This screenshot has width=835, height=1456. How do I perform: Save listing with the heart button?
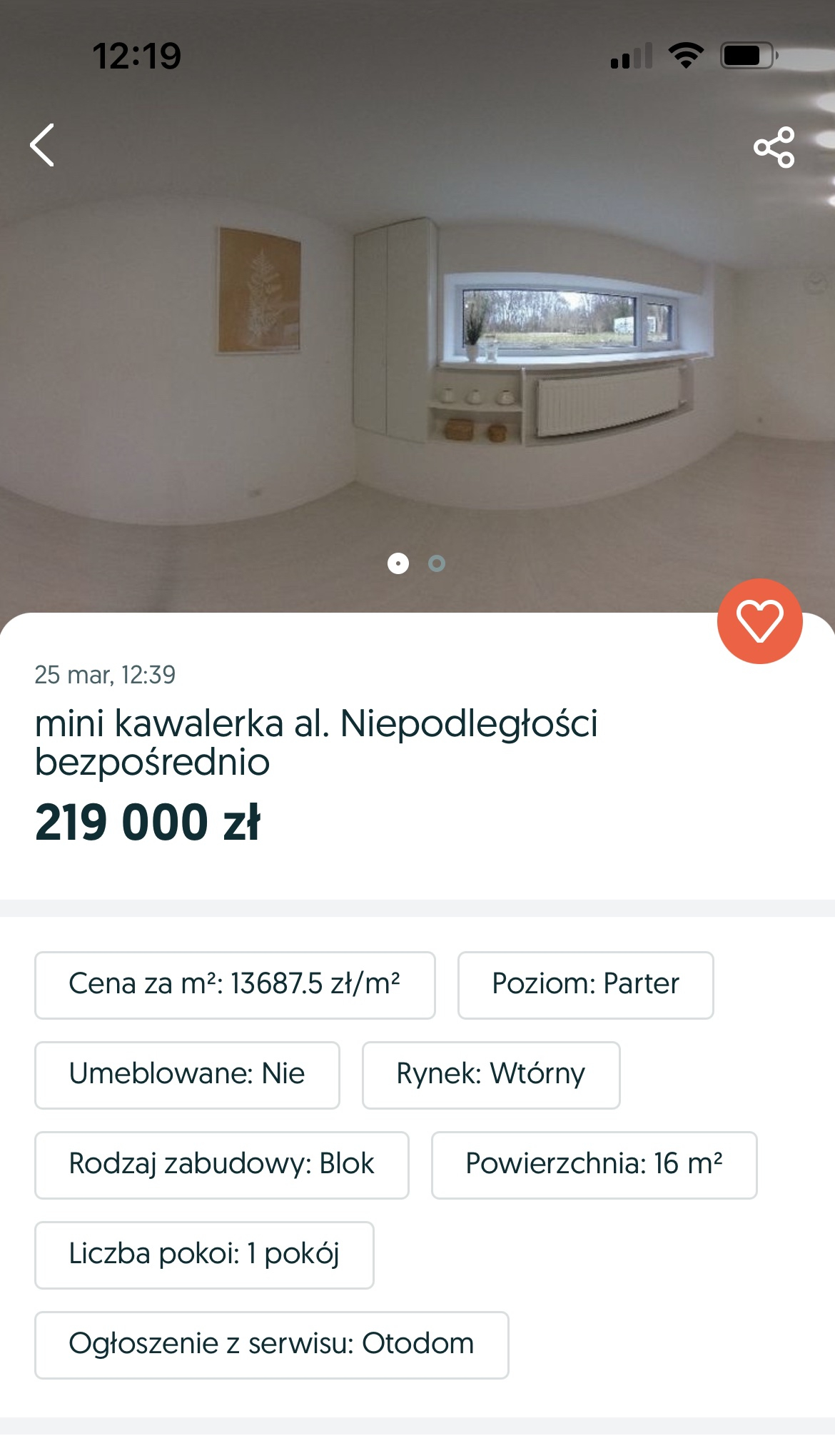759,621
